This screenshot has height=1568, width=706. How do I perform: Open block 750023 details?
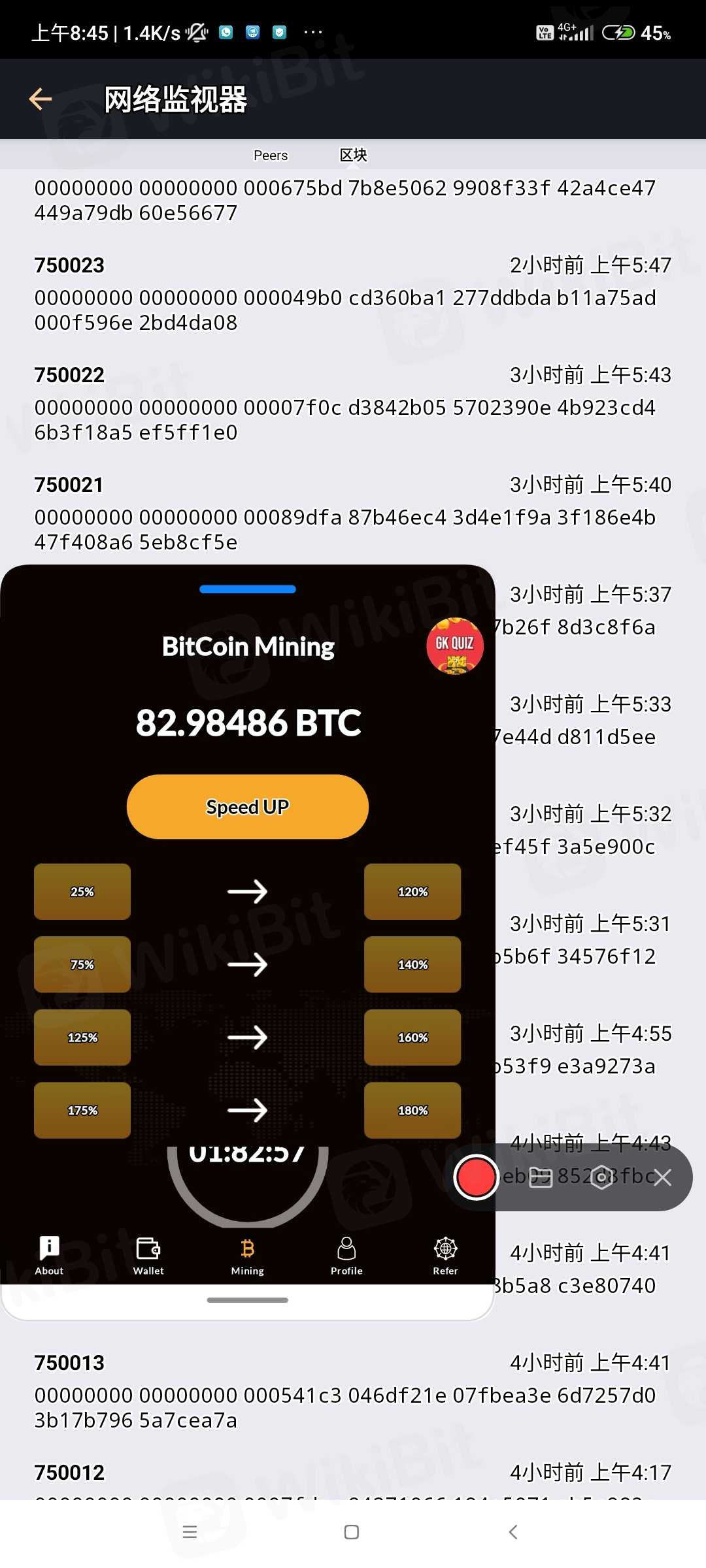point(353,294)
